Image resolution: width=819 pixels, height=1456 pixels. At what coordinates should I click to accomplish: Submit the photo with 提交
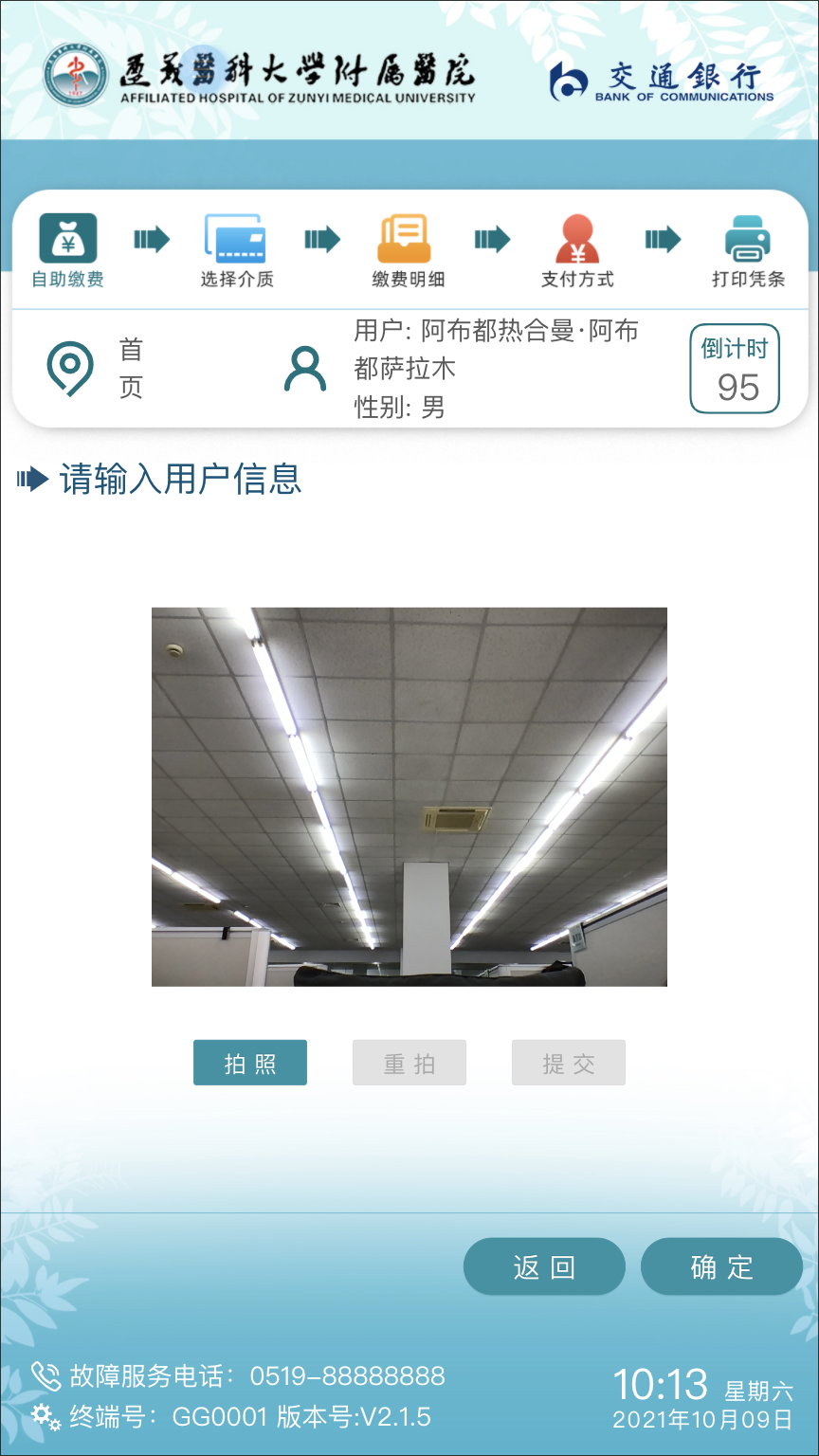coord(569,1063)
